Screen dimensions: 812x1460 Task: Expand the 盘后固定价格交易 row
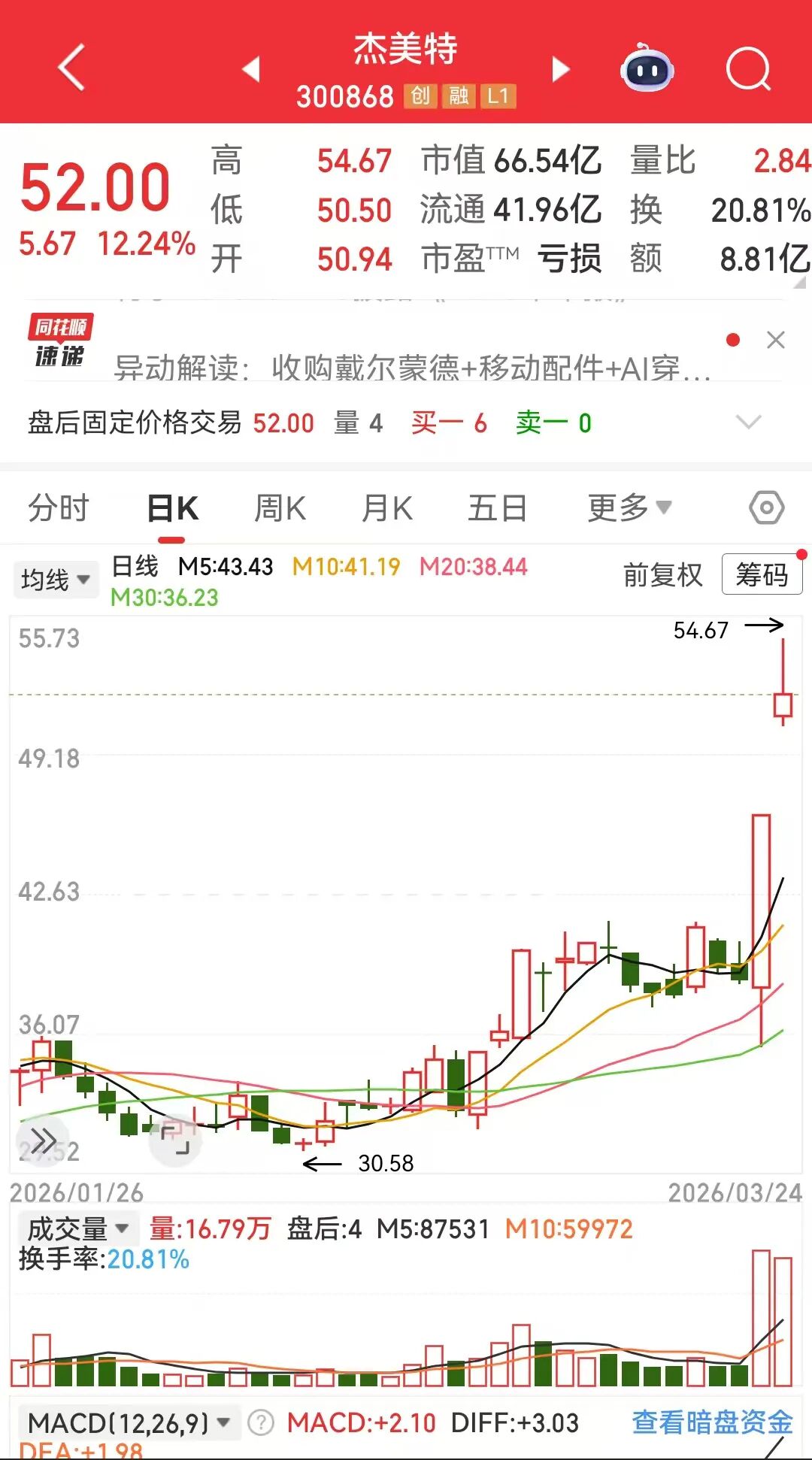748,422
